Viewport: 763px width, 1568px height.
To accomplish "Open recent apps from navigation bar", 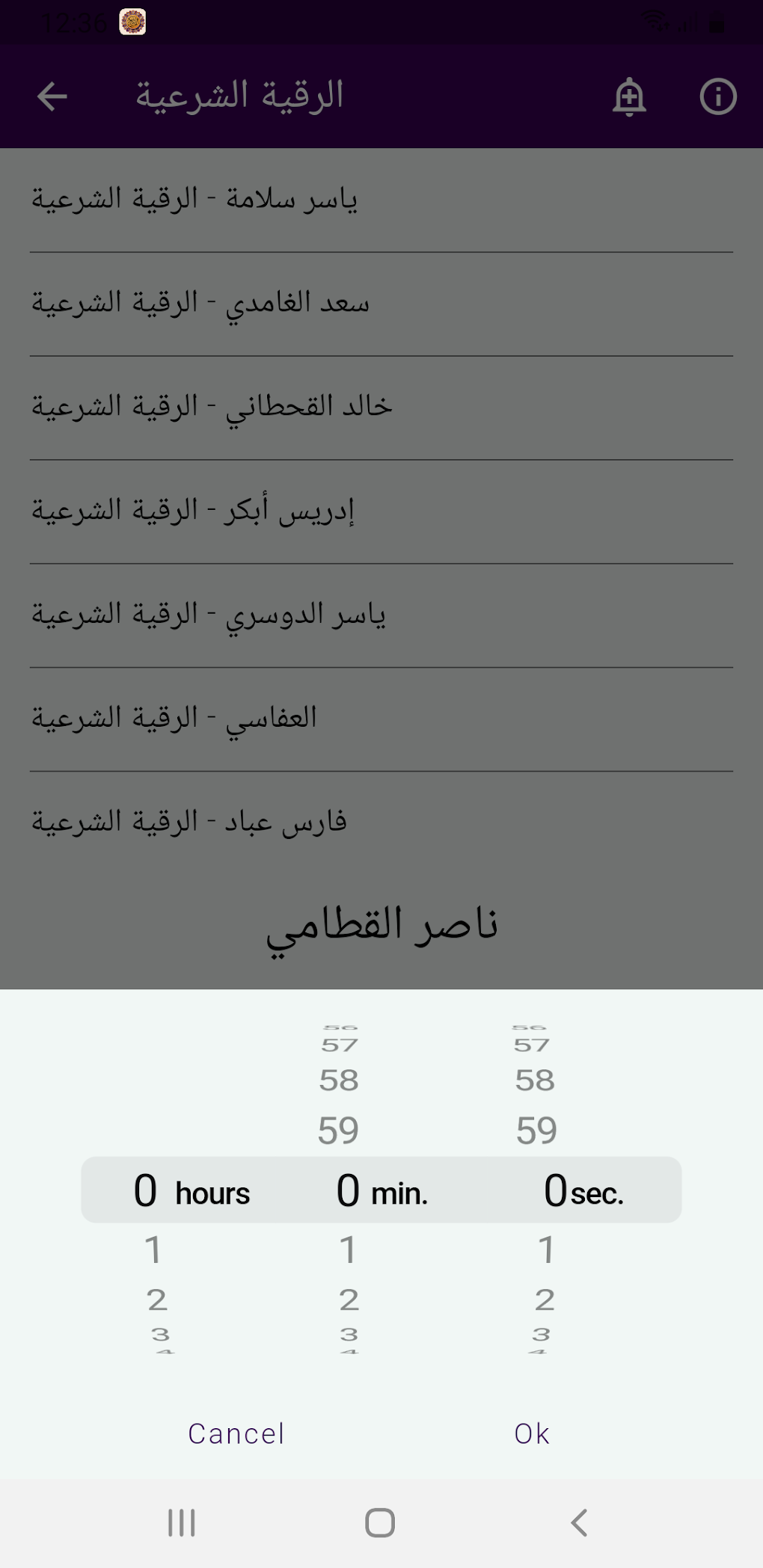I will coord(182,1522).
